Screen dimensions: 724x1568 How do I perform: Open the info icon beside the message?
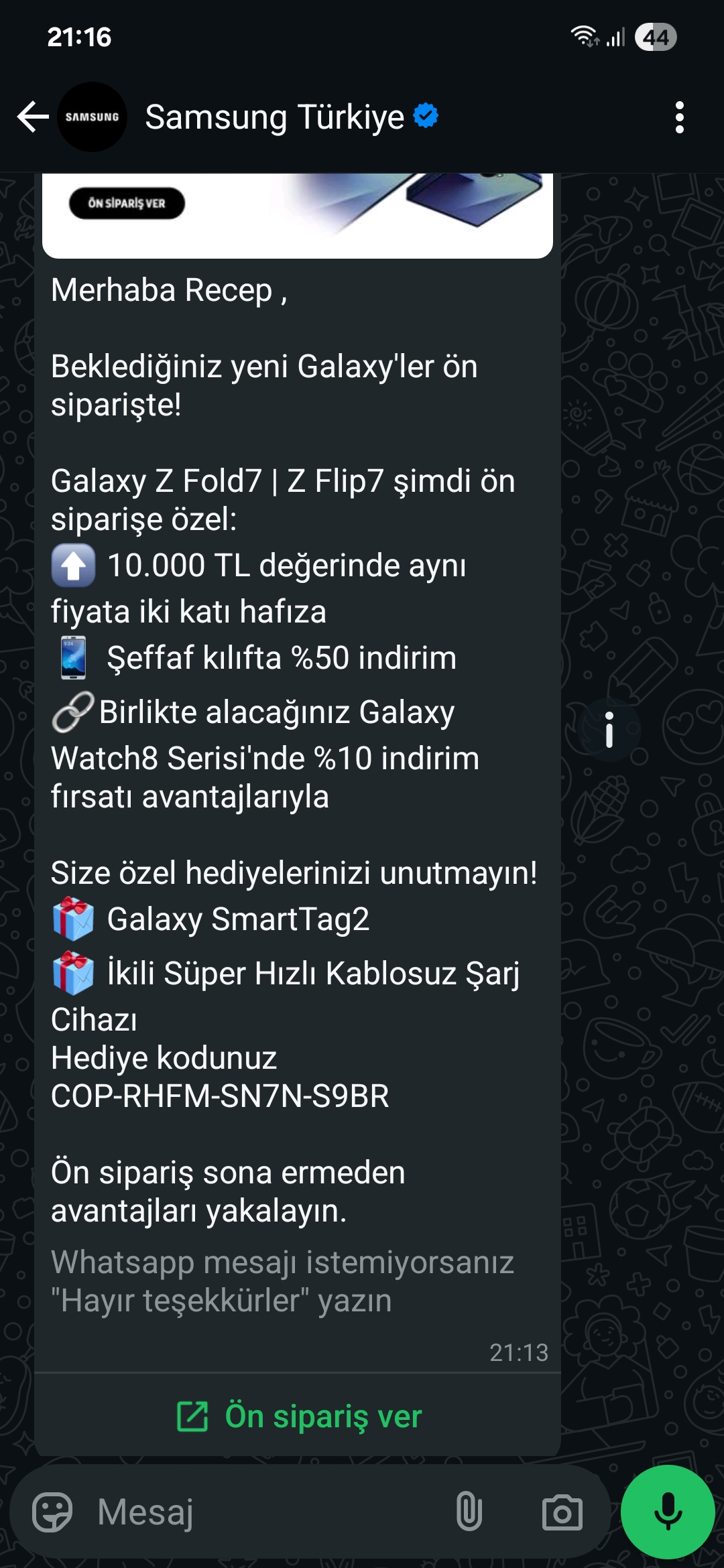pyautogui.click(x=609, y=729)
